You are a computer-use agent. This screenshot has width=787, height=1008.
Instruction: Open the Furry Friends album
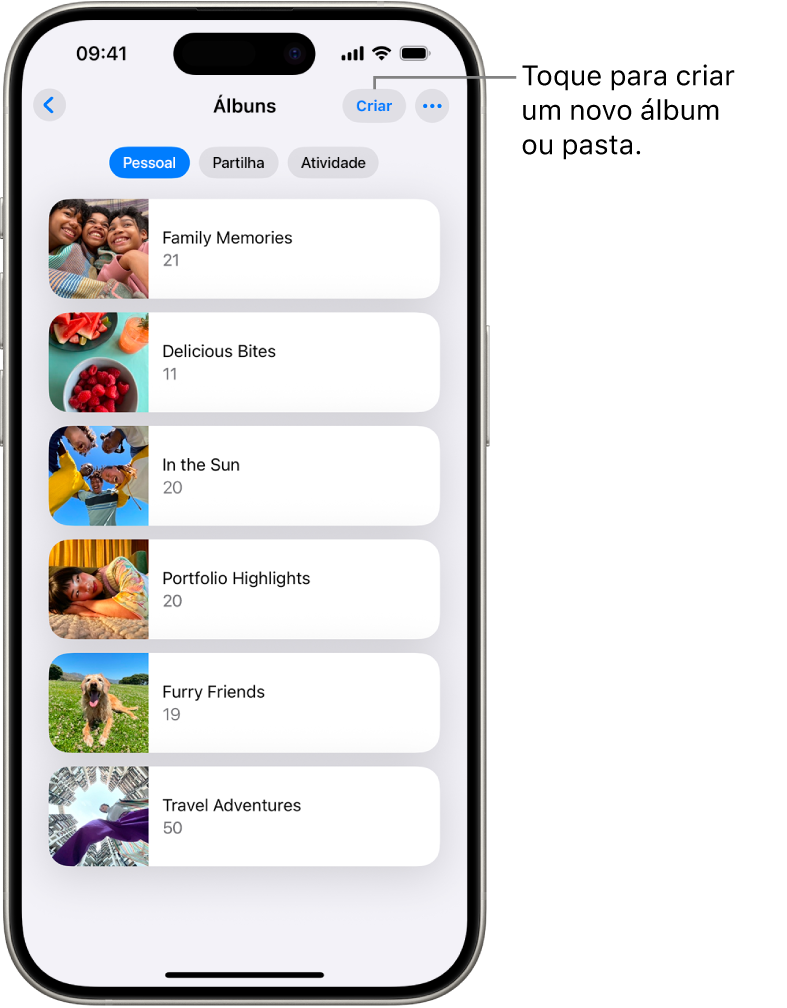click(x=244, y=703)
